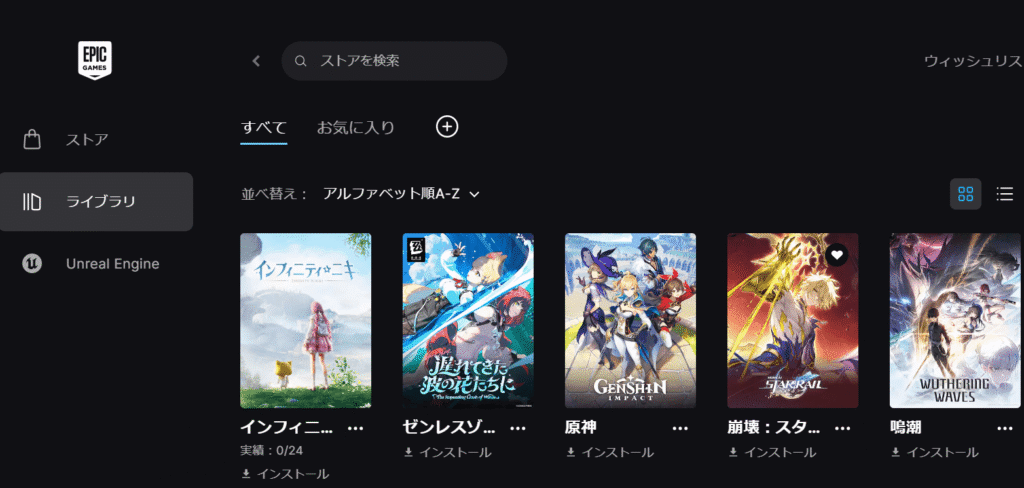Add a new collection with the plus icon

click(x=447, y=126)
